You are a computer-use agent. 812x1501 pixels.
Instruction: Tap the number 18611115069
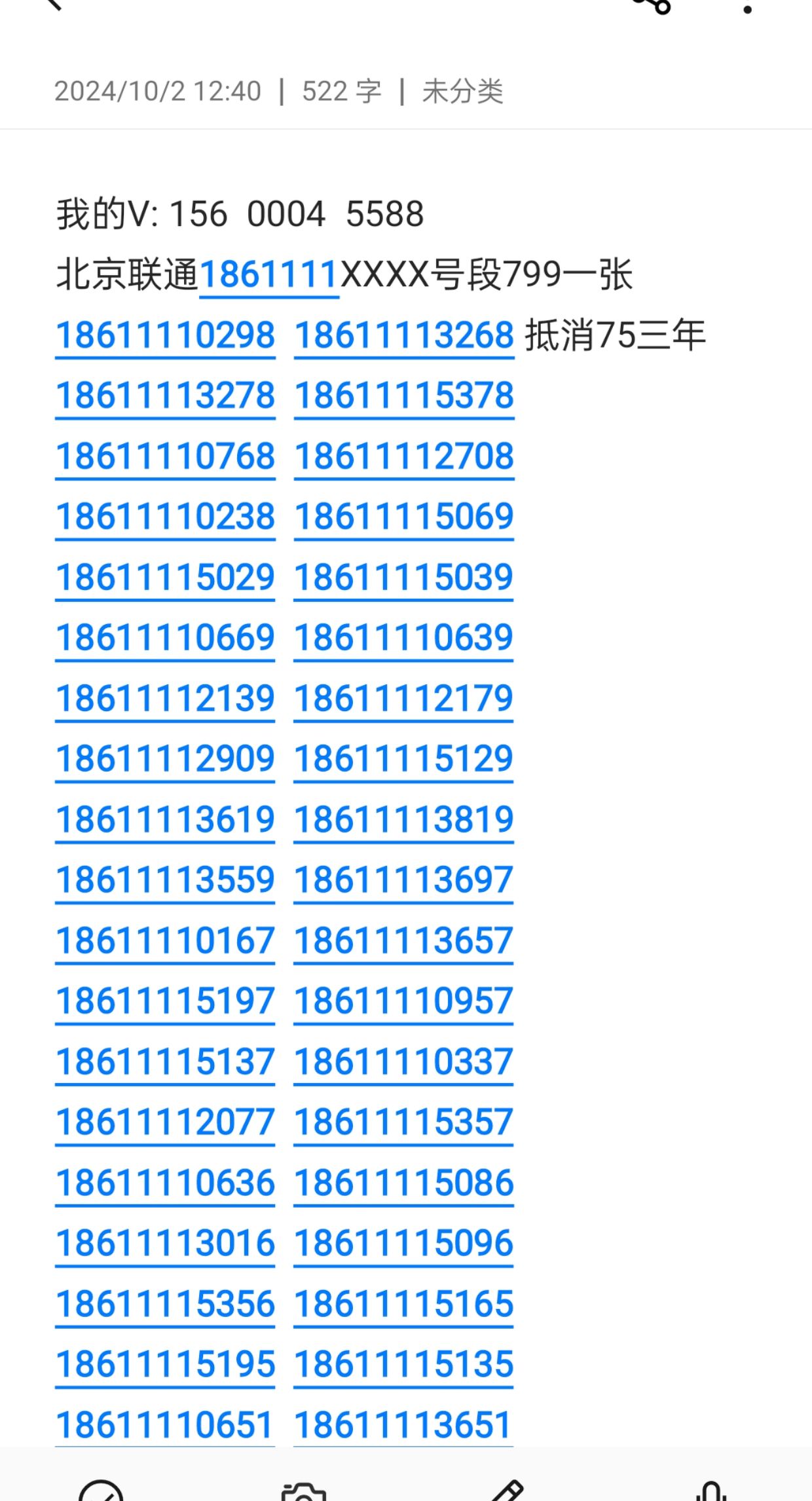pos(404,517)
